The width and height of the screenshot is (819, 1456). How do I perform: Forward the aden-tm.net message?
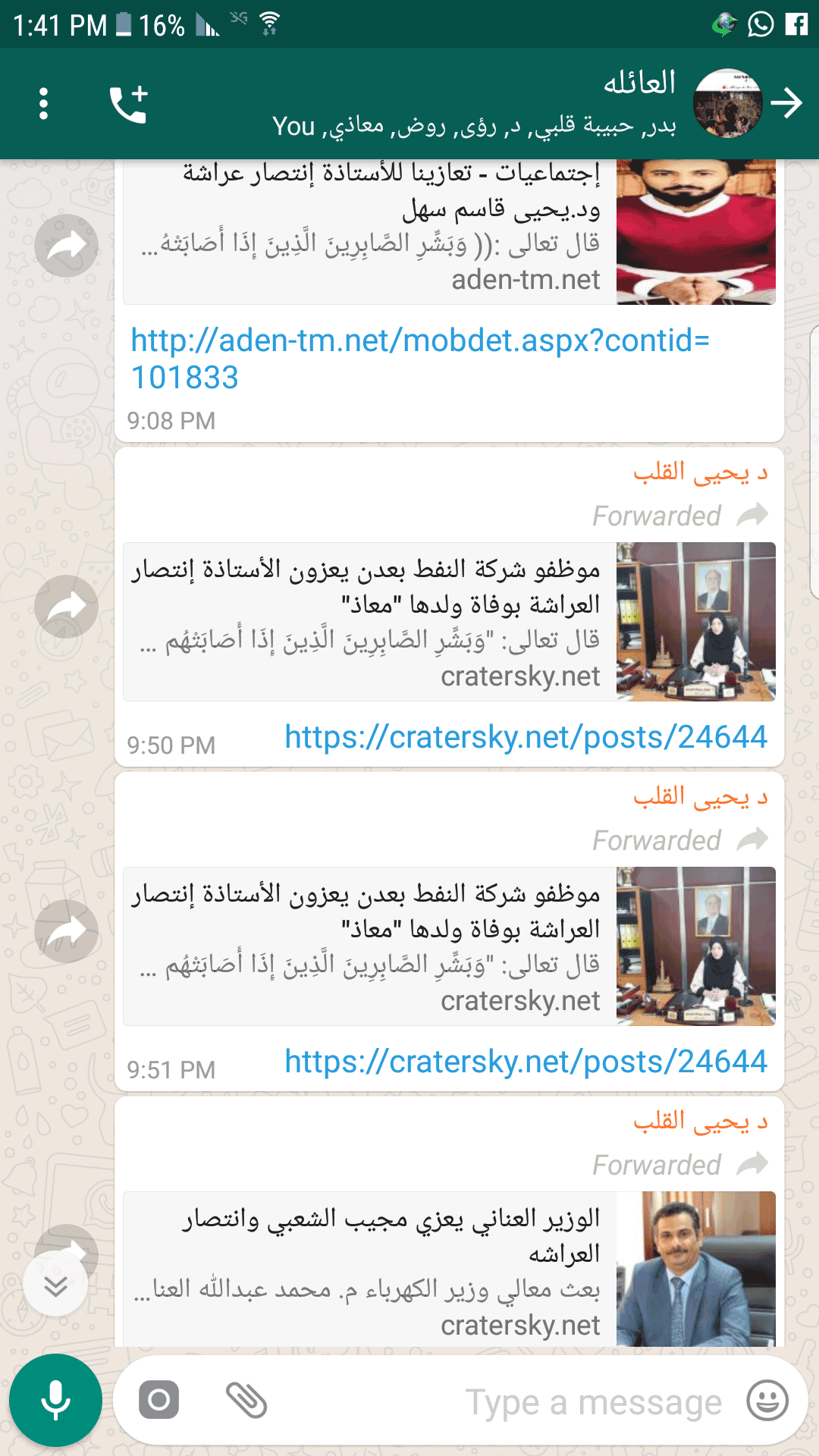click(67, 246)
